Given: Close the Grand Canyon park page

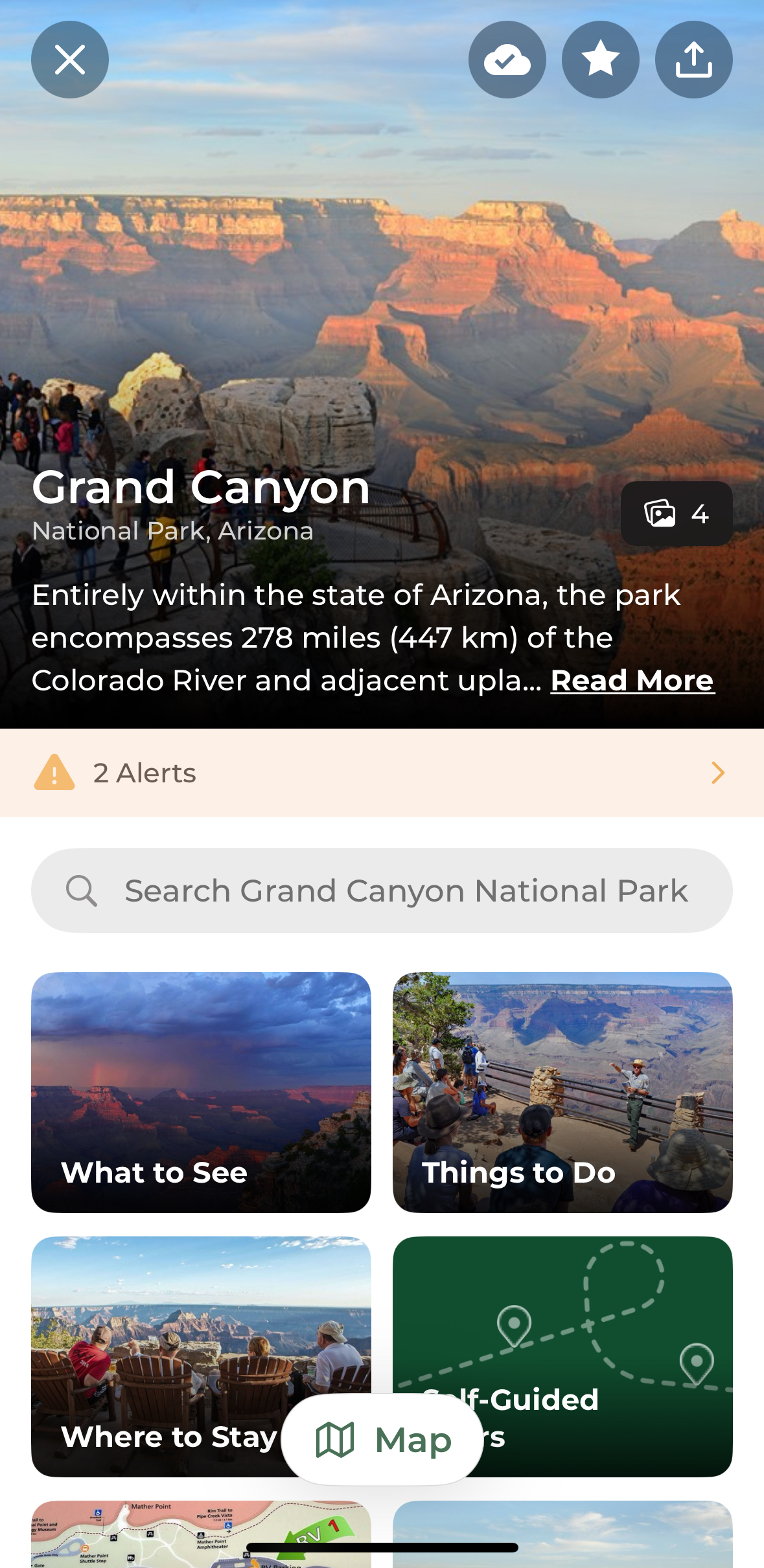Looking at the screenshot, I should [x=70, y=60].
